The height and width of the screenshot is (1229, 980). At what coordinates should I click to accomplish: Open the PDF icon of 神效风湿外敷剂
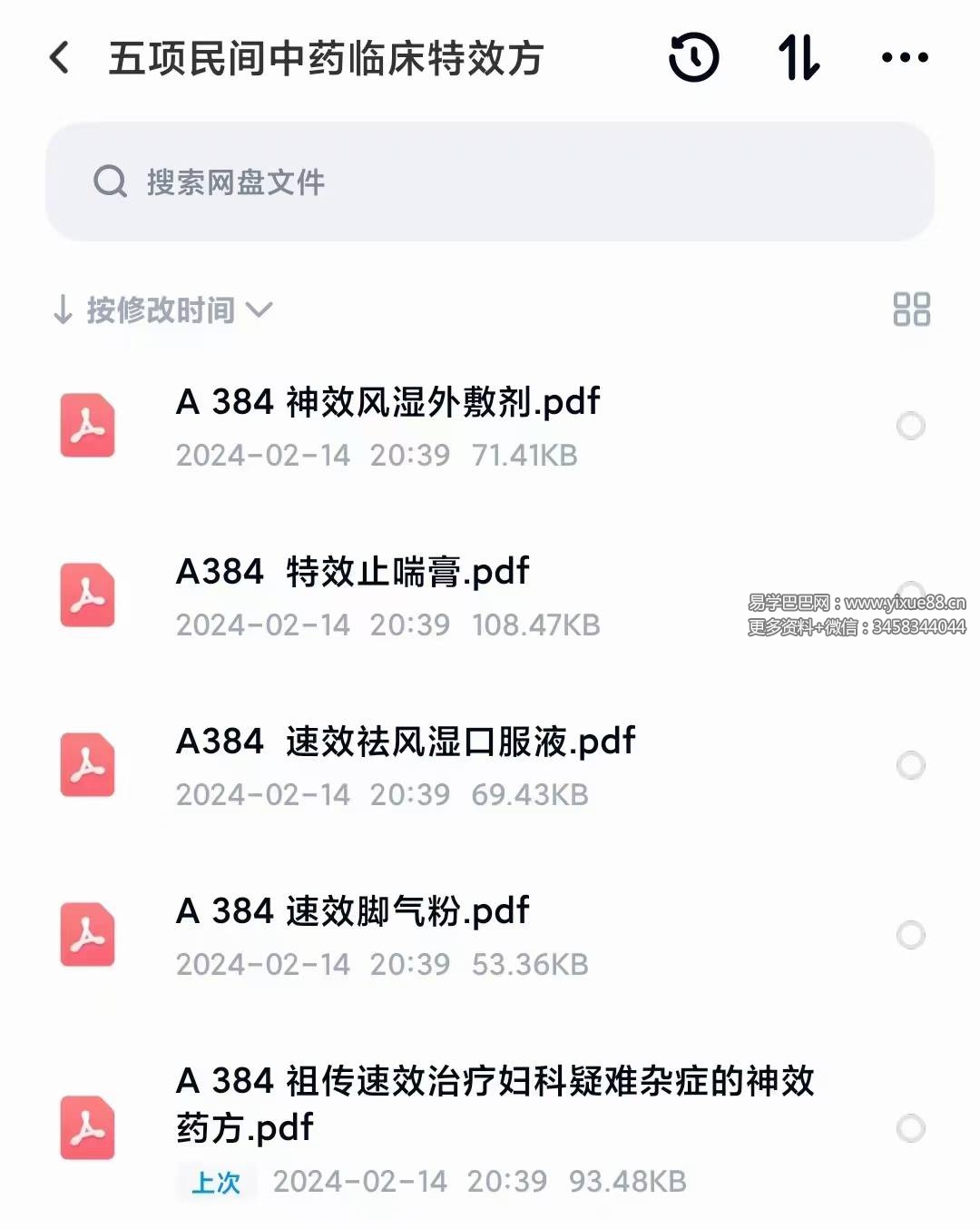coord(87,424)
